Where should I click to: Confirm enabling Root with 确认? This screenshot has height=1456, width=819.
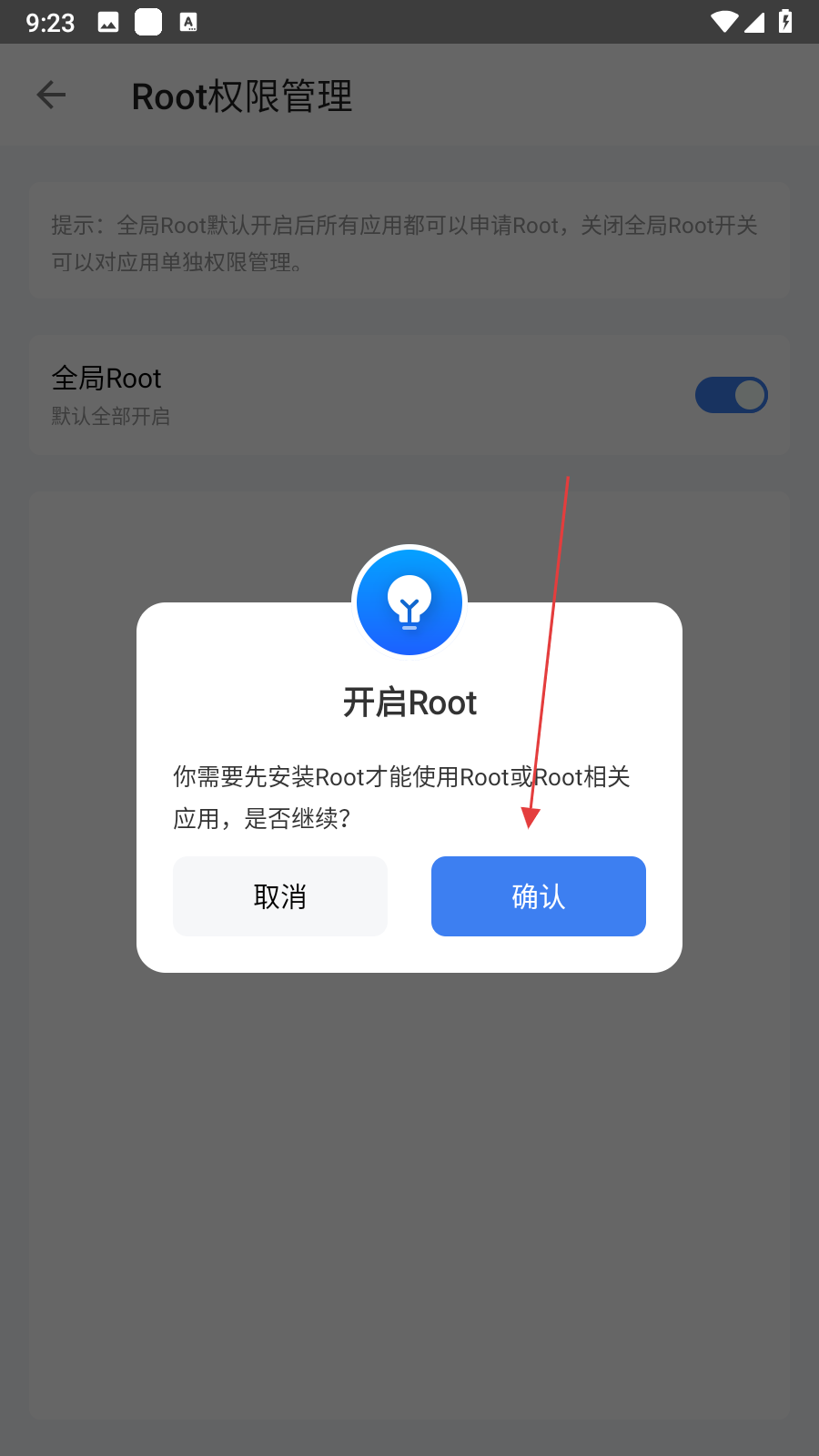coord(538,896)
